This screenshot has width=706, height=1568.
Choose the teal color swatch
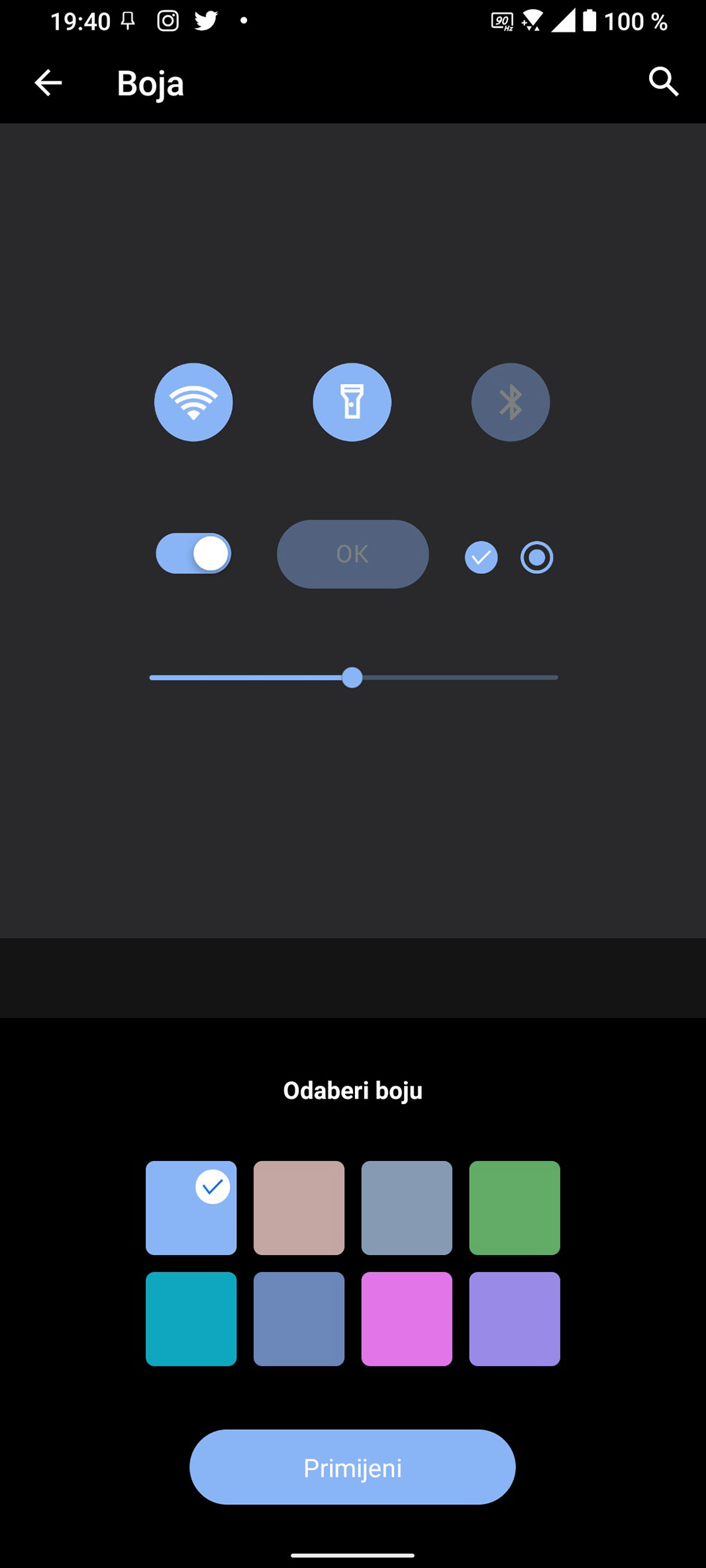(x=191, y=1319)
